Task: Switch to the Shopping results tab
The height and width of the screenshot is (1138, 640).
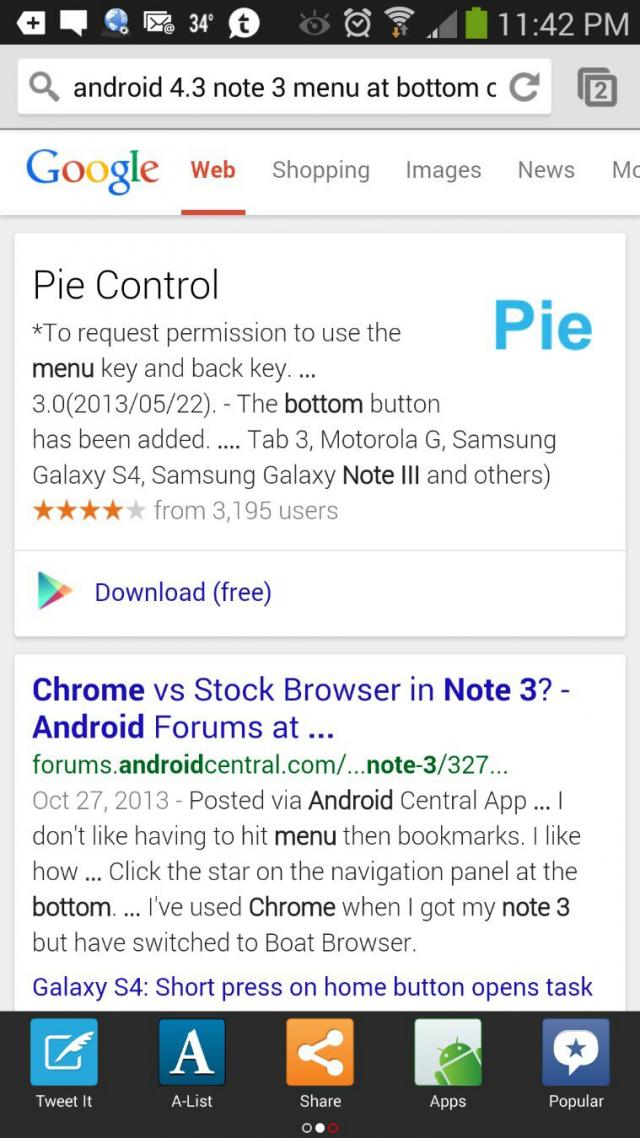Action: (321, 171)
